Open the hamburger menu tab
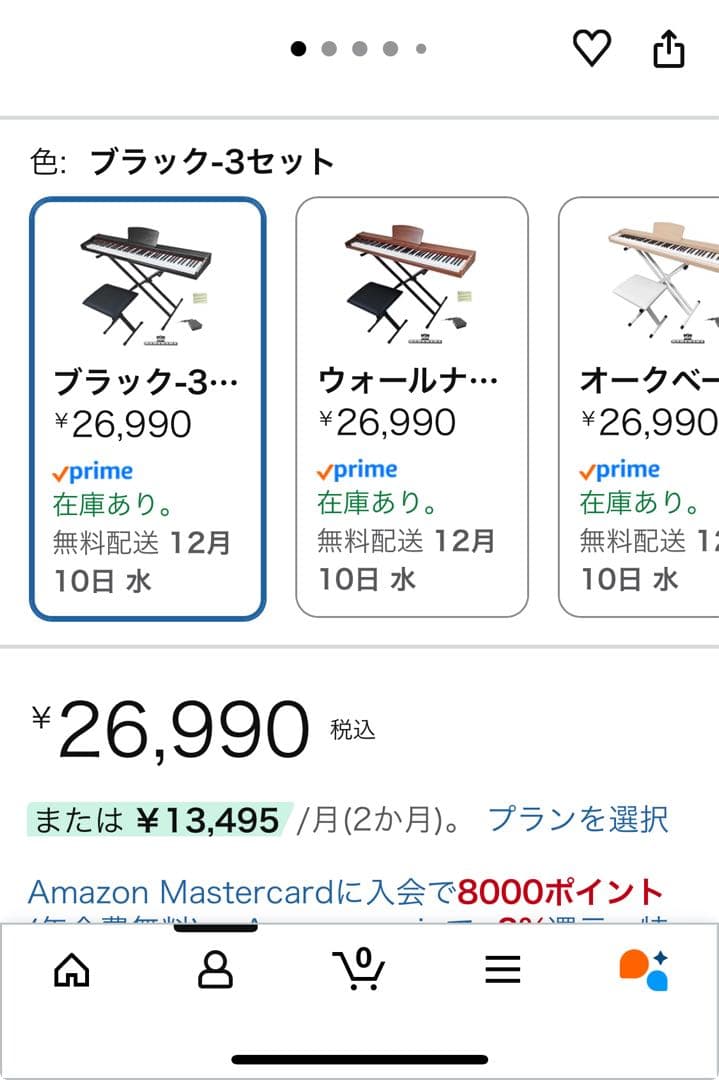This screenshot has width=719, height=1080. [502, 969]
